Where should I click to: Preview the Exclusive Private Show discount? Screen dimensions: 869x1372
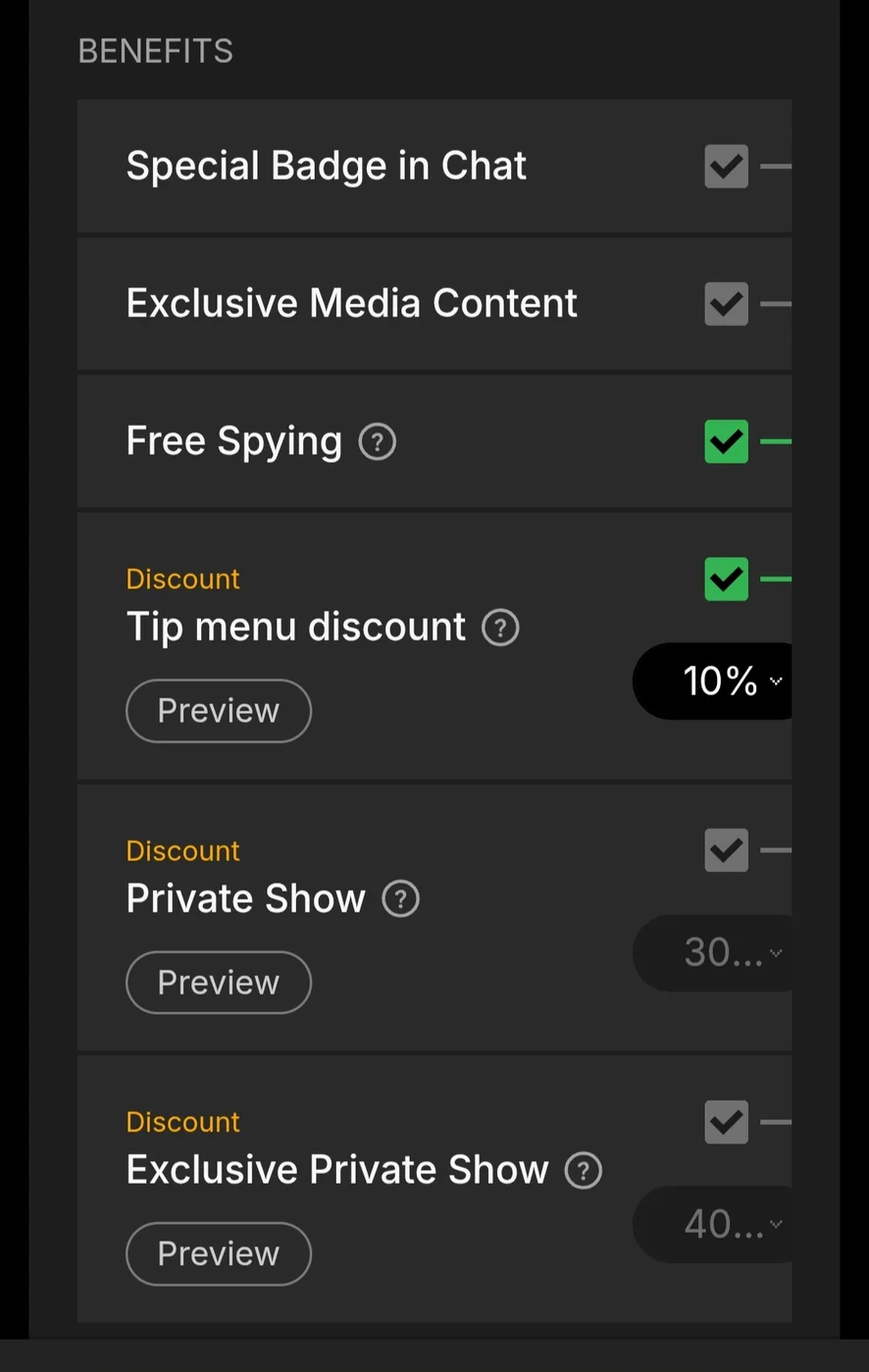219,1253
